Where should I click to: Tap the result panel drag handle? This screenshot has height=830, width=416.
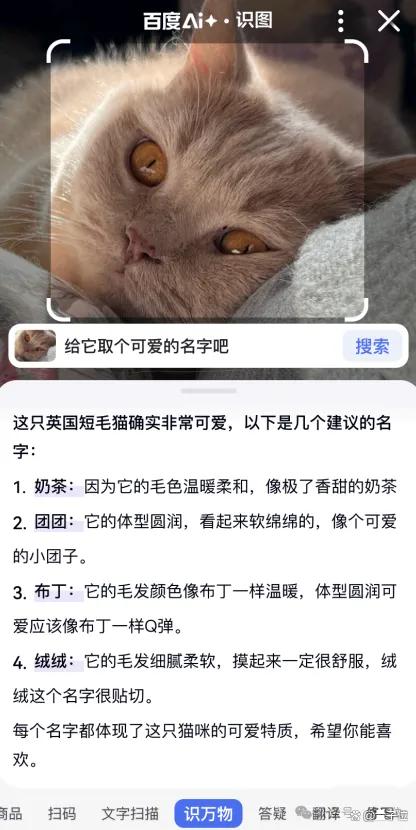point(208,391)
